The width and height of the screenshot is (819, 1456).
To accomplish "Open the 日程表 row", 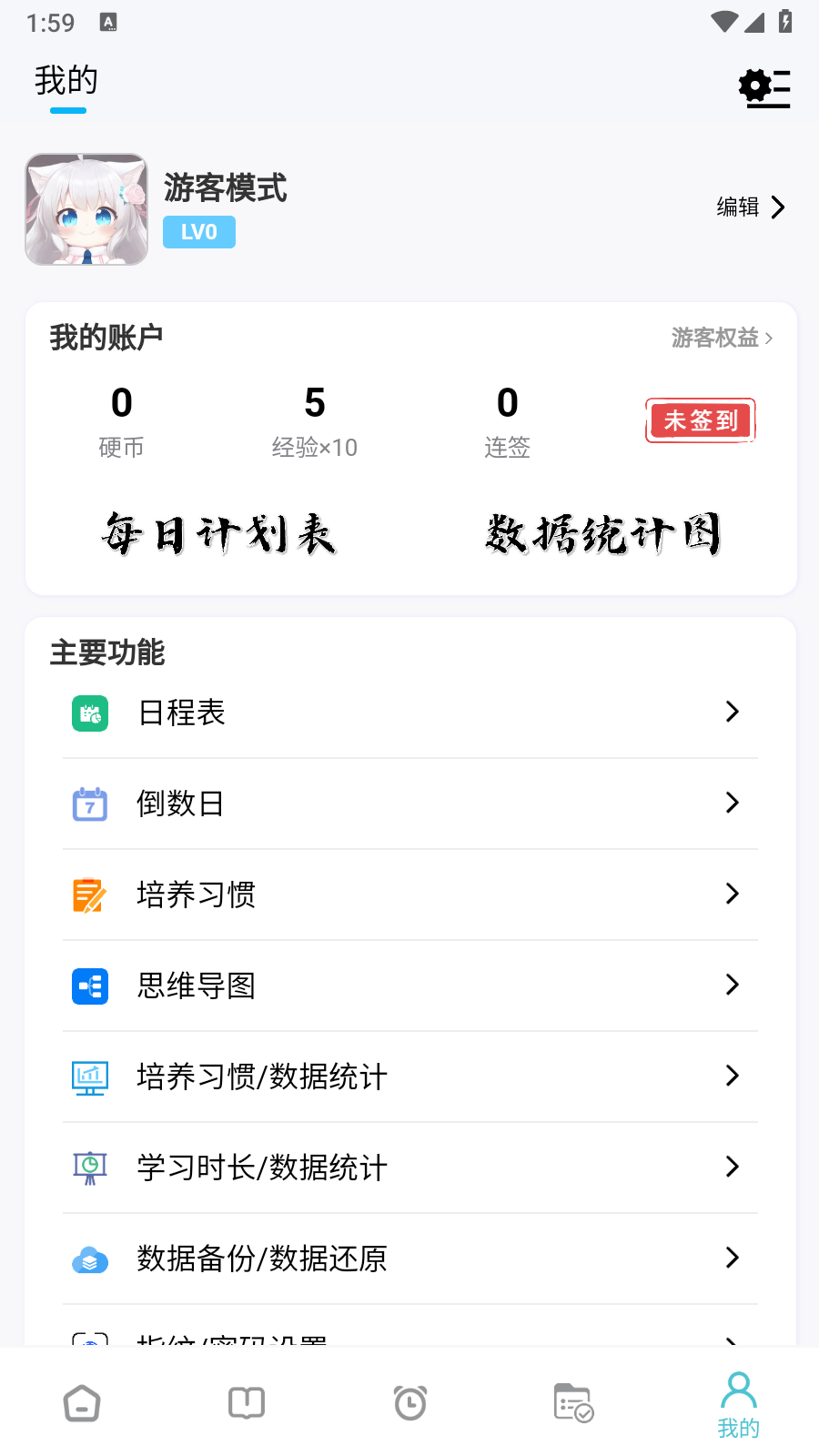I will [x=409, y=713].
